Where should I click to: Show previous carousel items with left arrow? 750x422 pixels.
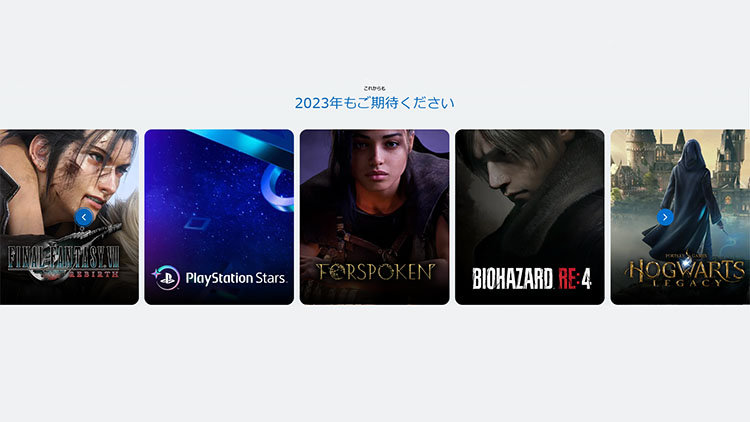click(84, 217)
